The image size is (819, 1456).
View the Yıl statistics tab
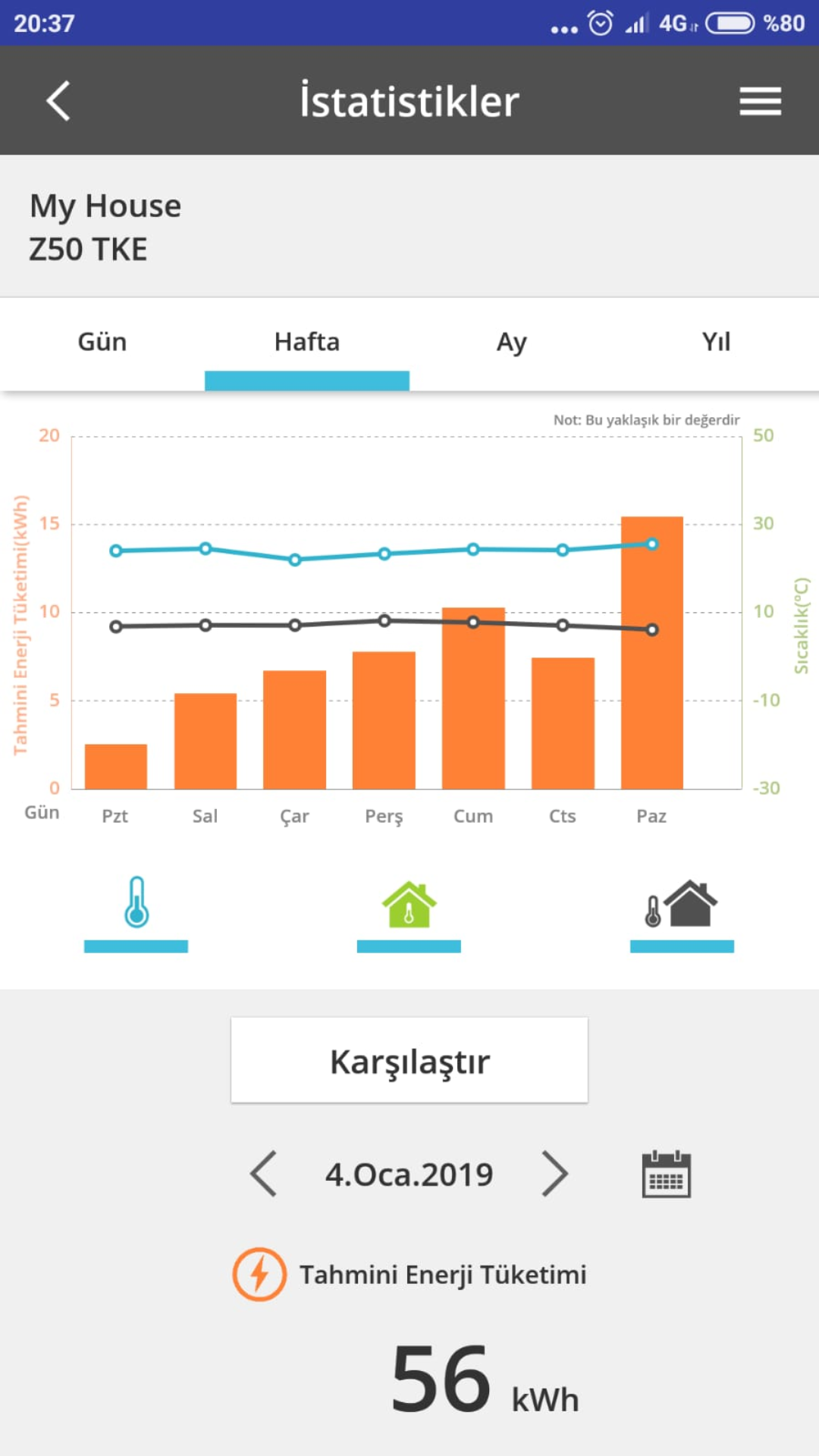[716, 343]
